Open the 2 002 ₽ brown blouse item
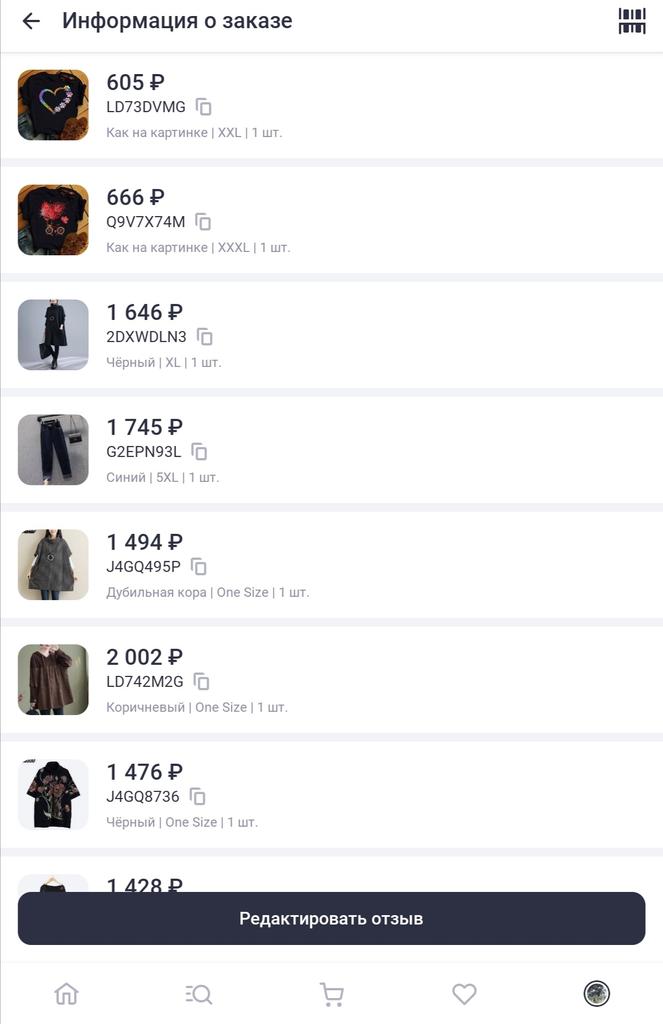The width and height of the screenshot is (663, 1024). (53, 680)
